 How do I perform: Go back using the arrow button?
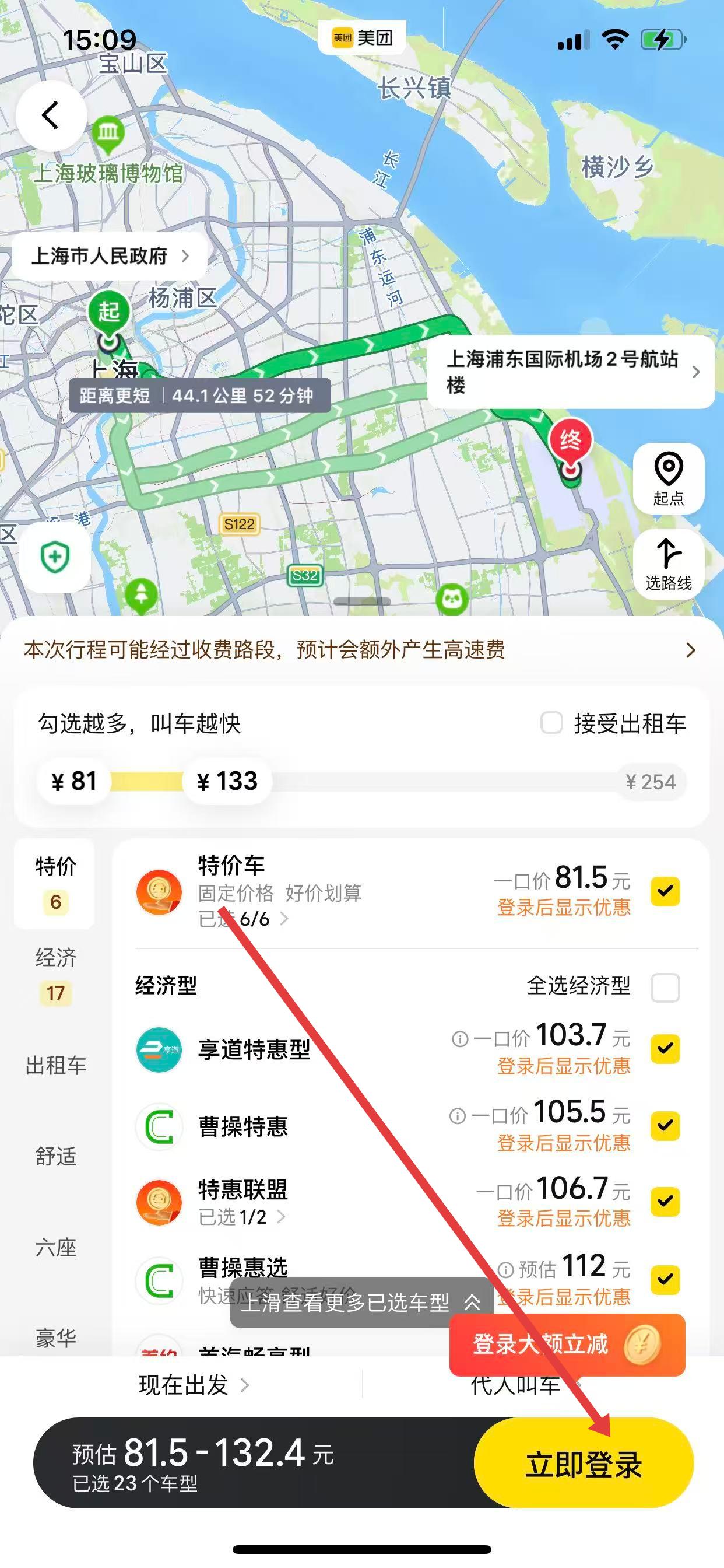[x=51, y=116]
